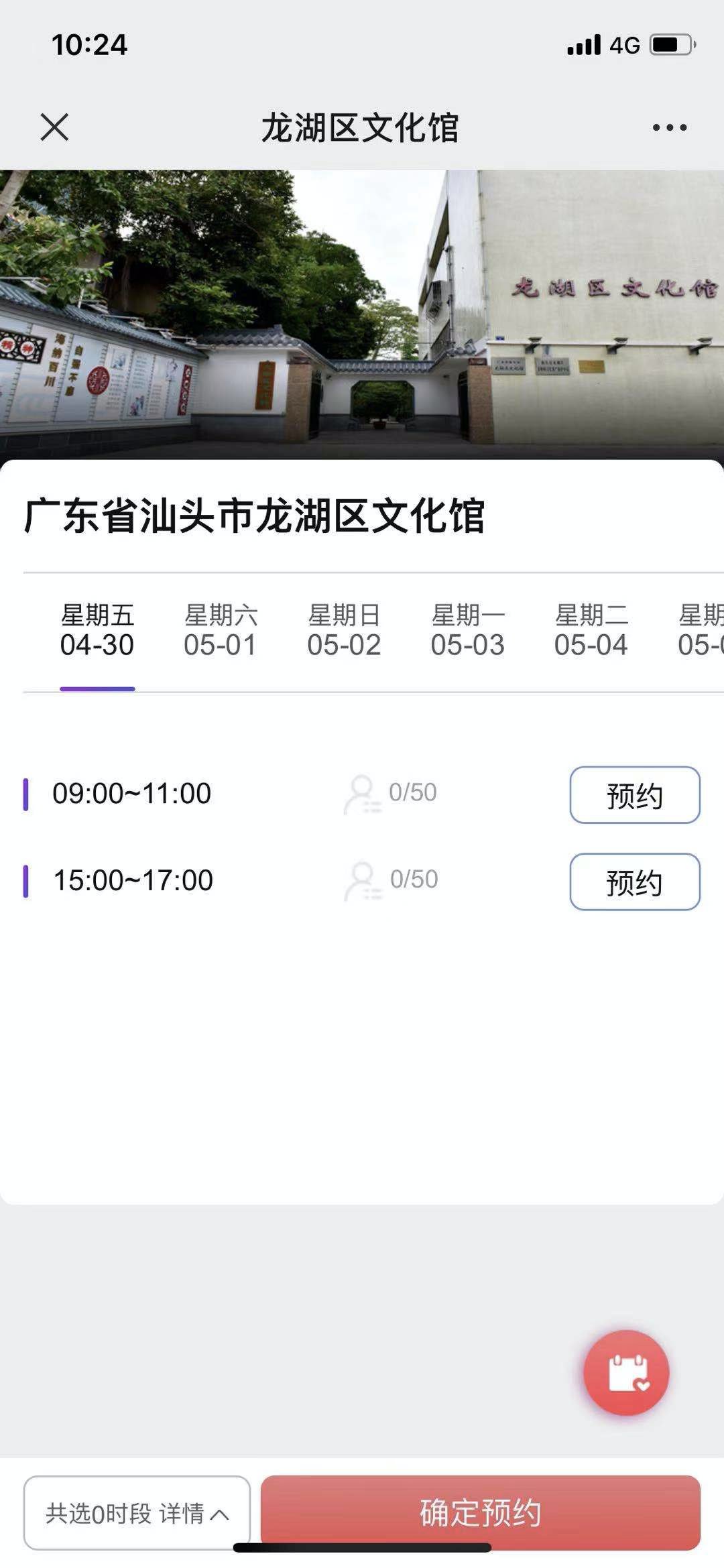The width and height of the screenshot is (724, 1568).
Task: Open the three-dot more menu
Action: click(x=670, y=127)
